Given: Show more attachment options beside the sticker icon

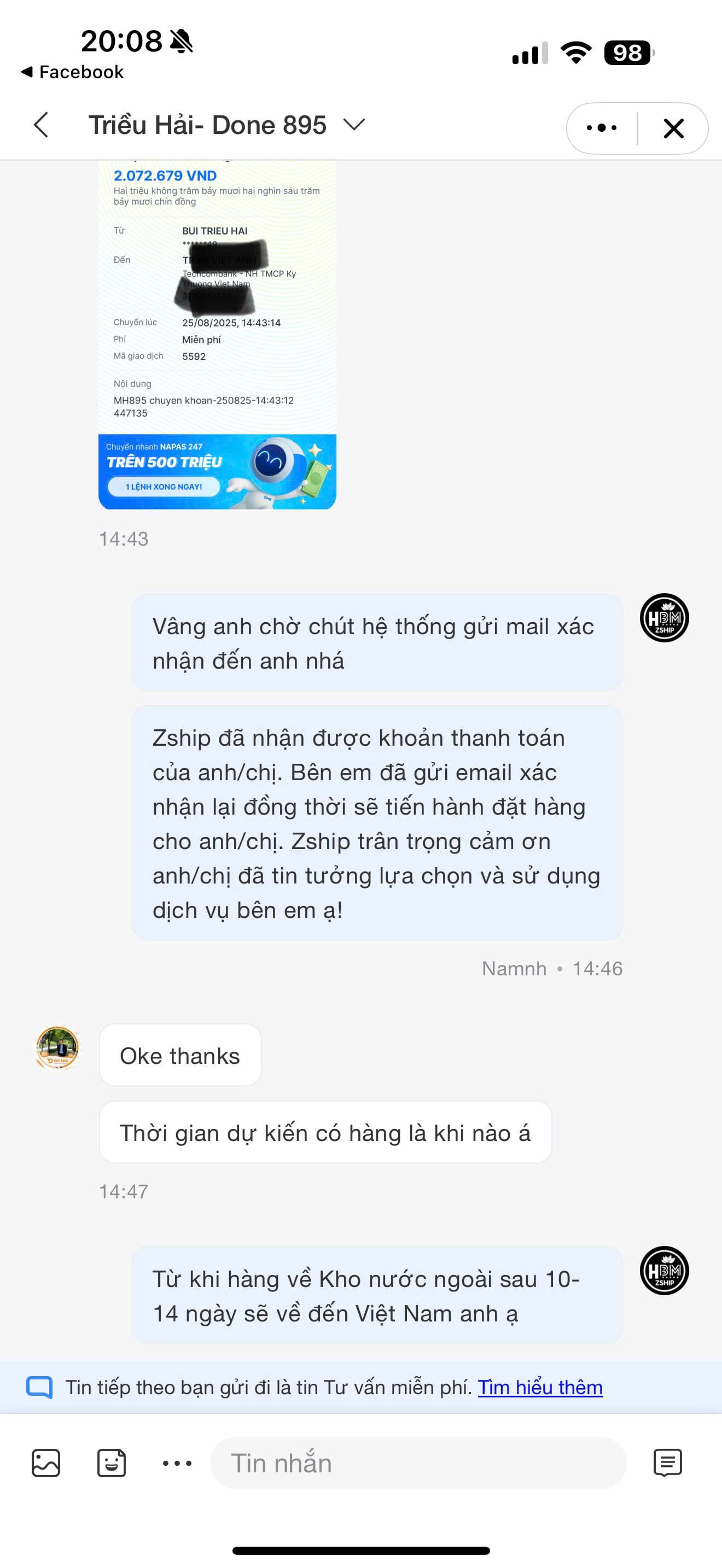Looking at the screenshot, I should tap(177, 1464).
